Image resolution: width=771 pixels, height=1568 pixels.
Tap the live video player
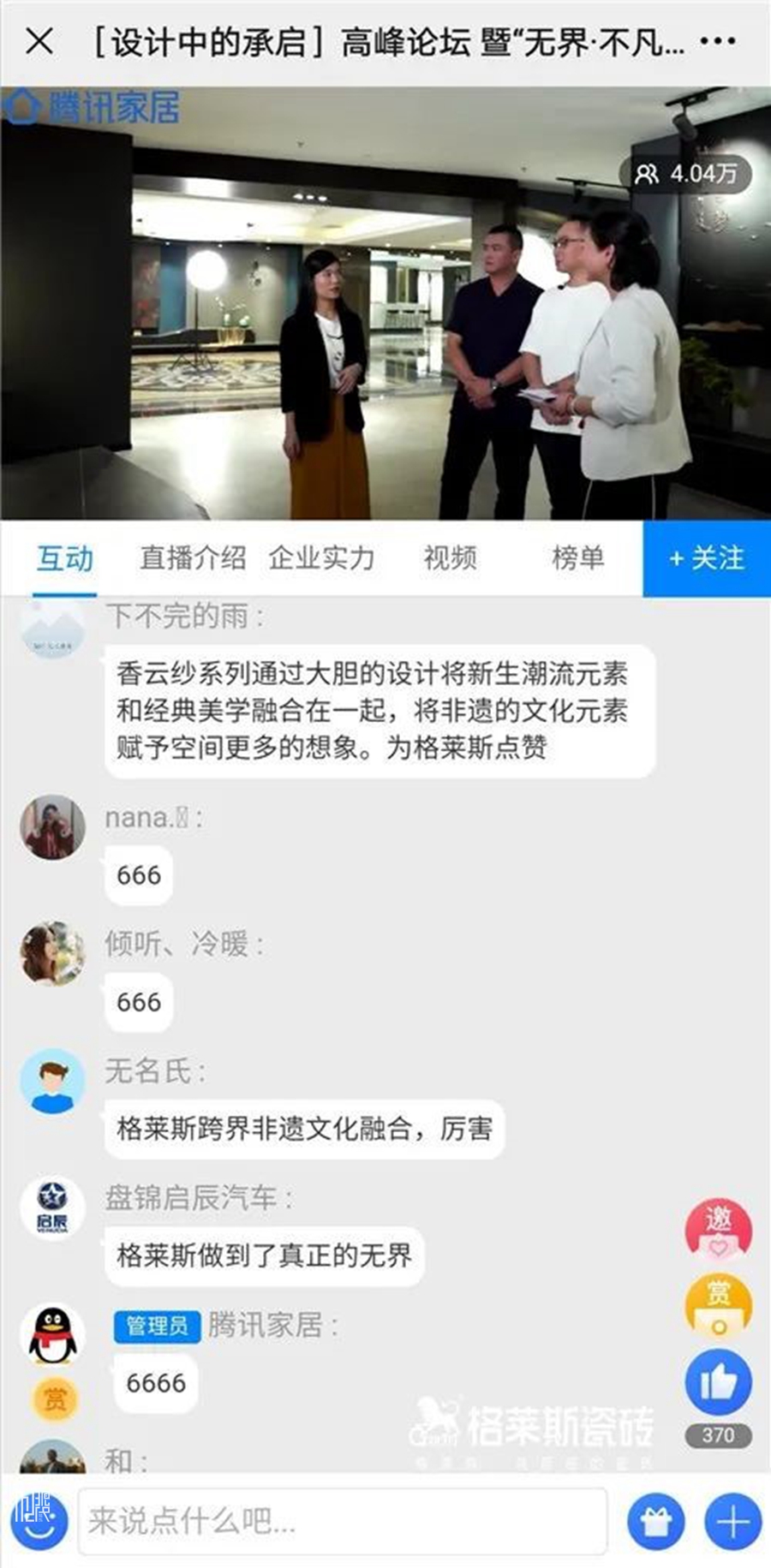coord(385,304)
